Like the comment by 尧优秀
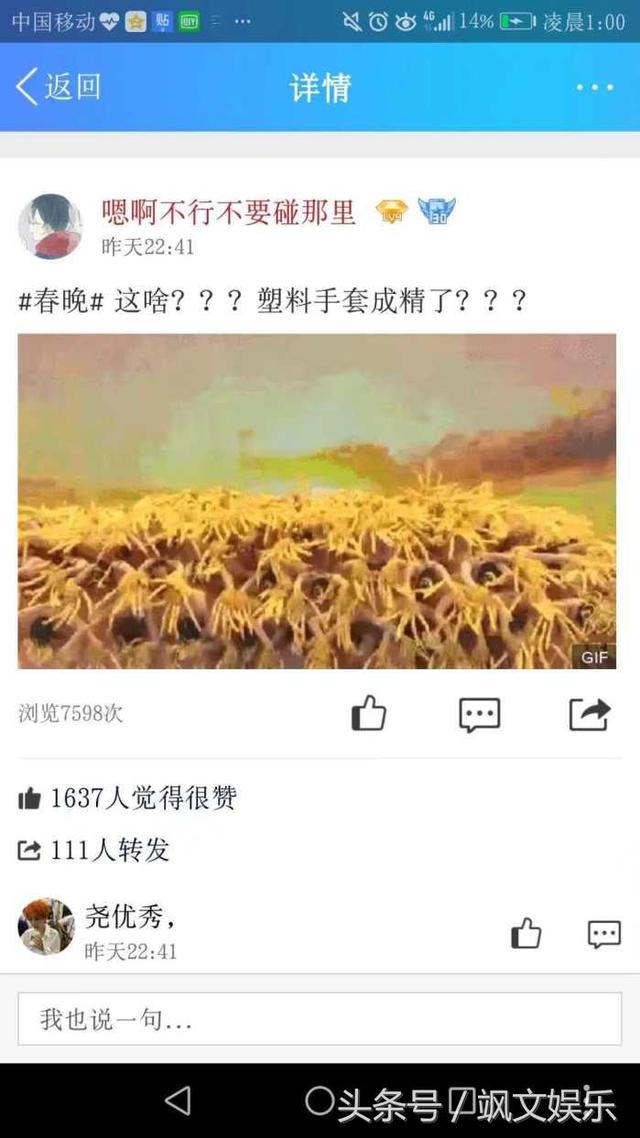 pos(526,934)
